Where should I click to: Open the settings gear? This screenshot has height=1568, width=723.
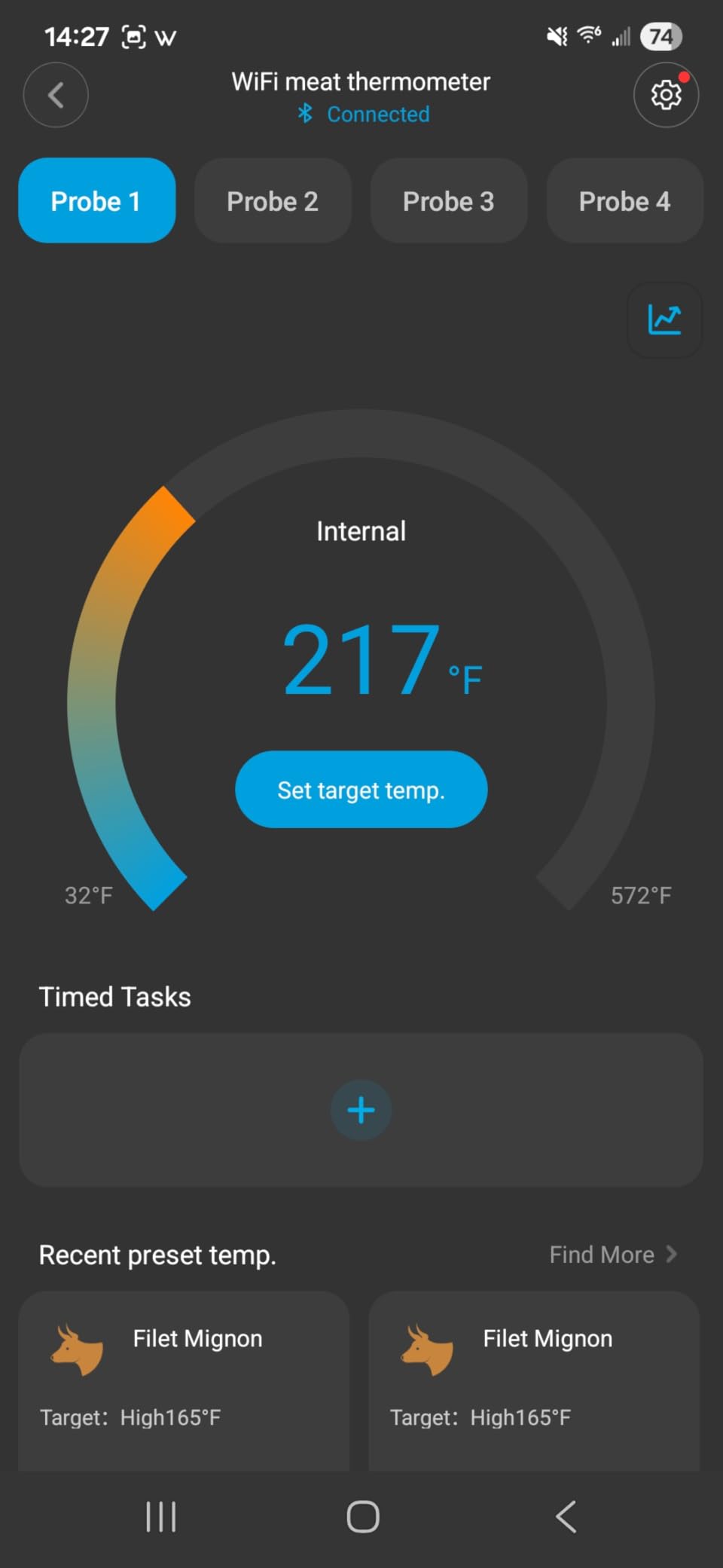[x=666, y=95]
